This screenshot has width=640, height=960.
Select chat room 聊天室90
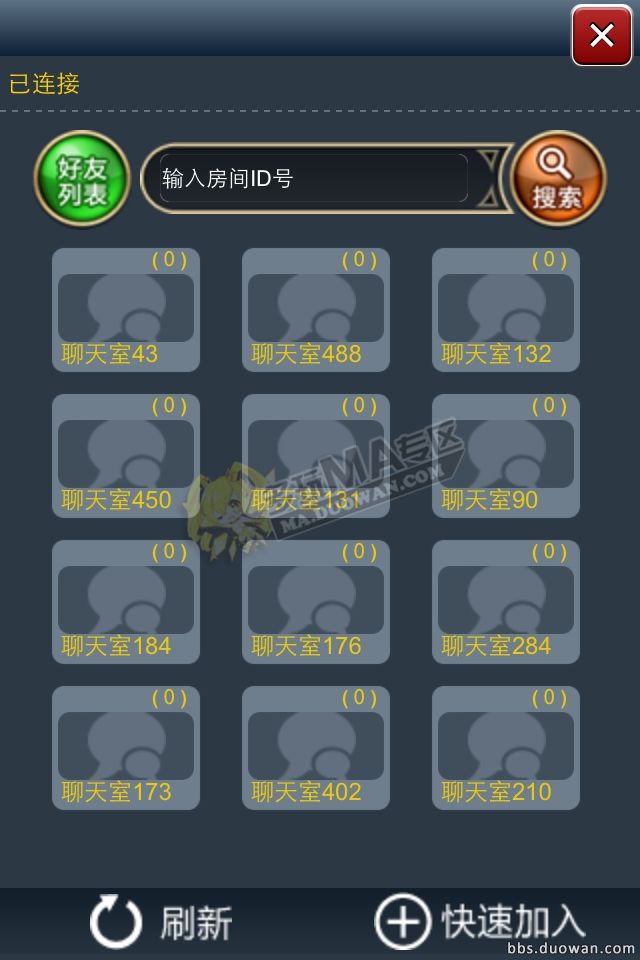point(506,456)
